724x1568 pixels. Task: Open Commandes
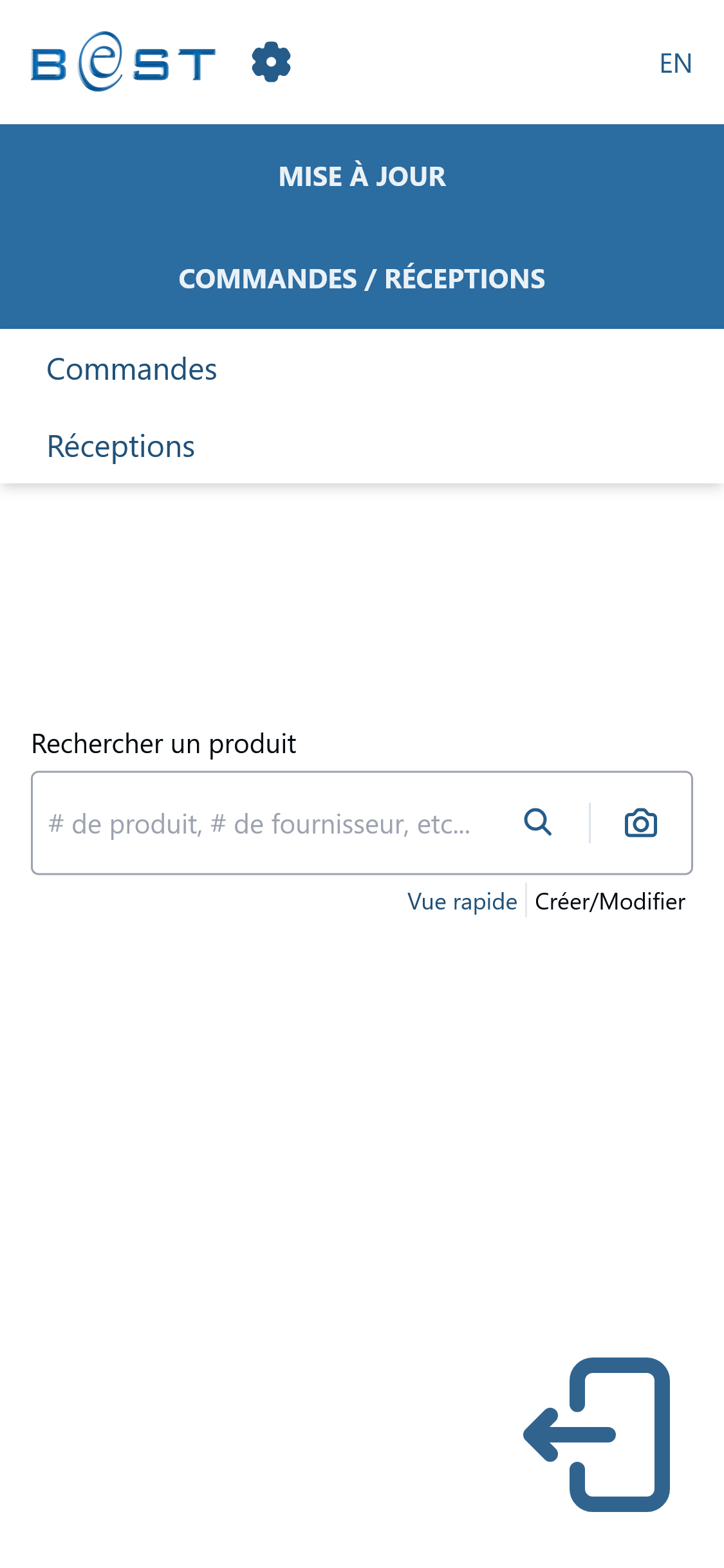[132, 369]
